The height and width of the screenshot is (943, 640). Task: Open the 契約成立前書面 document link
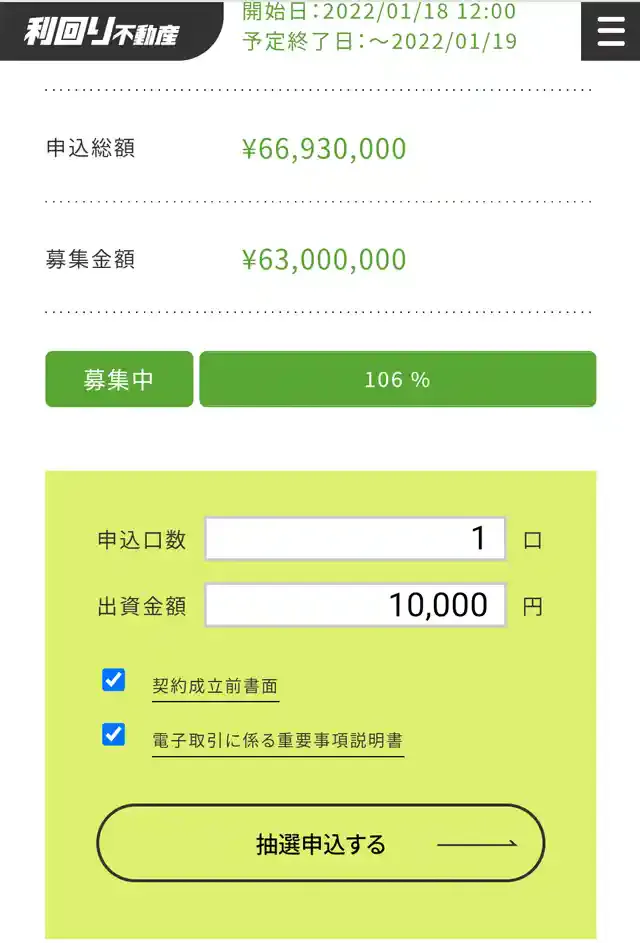pos(215,686)
